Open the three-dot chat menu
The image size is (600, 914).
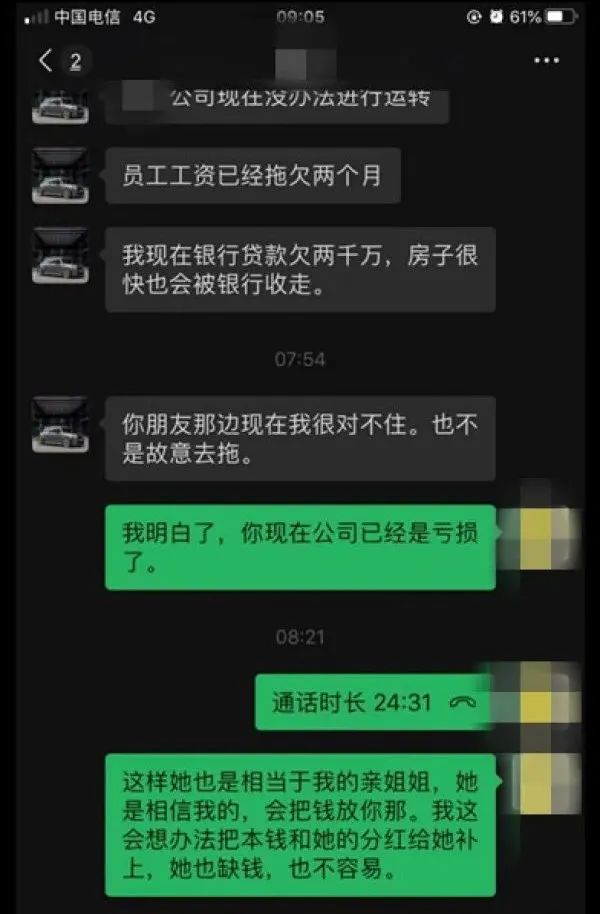(546, 61)
